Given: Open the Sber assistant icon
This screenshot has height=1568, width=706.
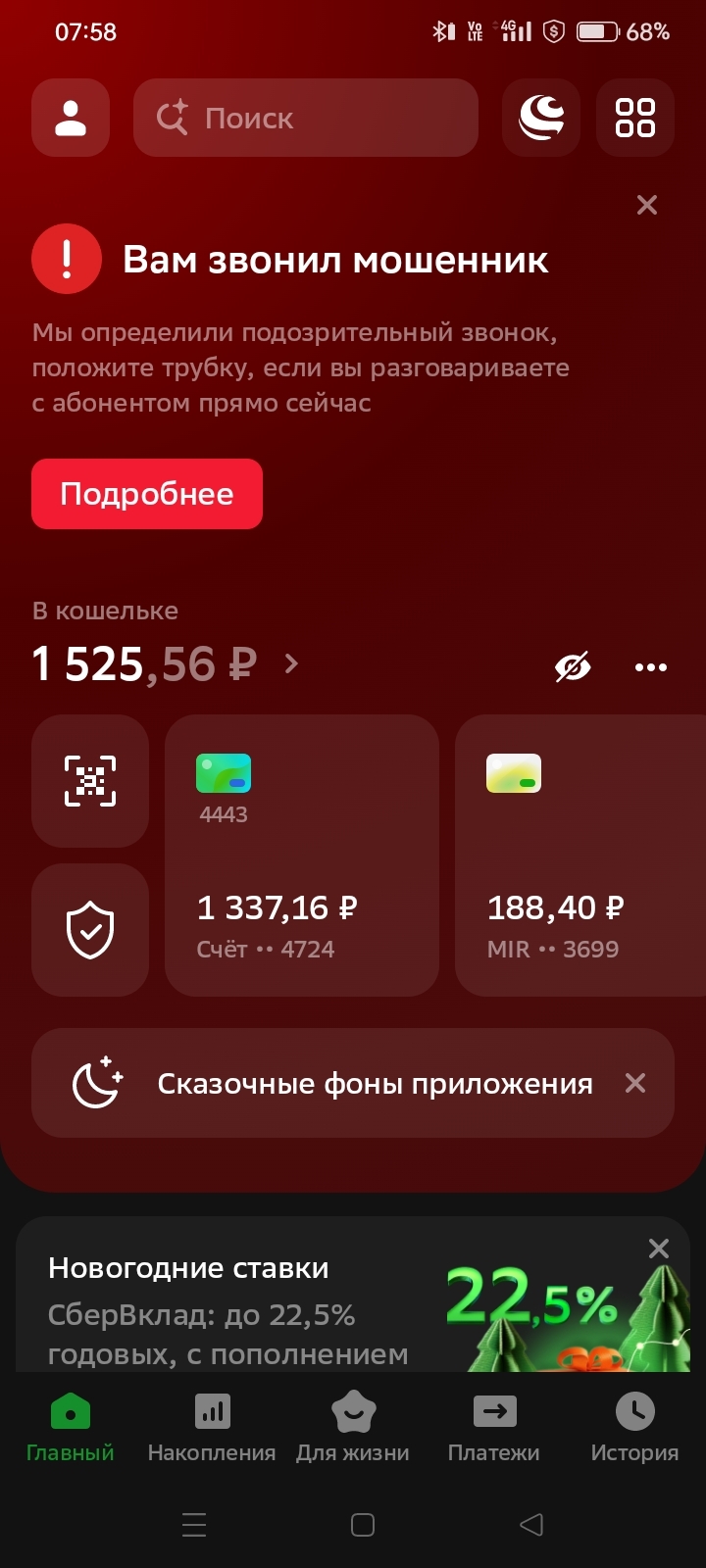Looking at the screenshot, I should point(541,118).
